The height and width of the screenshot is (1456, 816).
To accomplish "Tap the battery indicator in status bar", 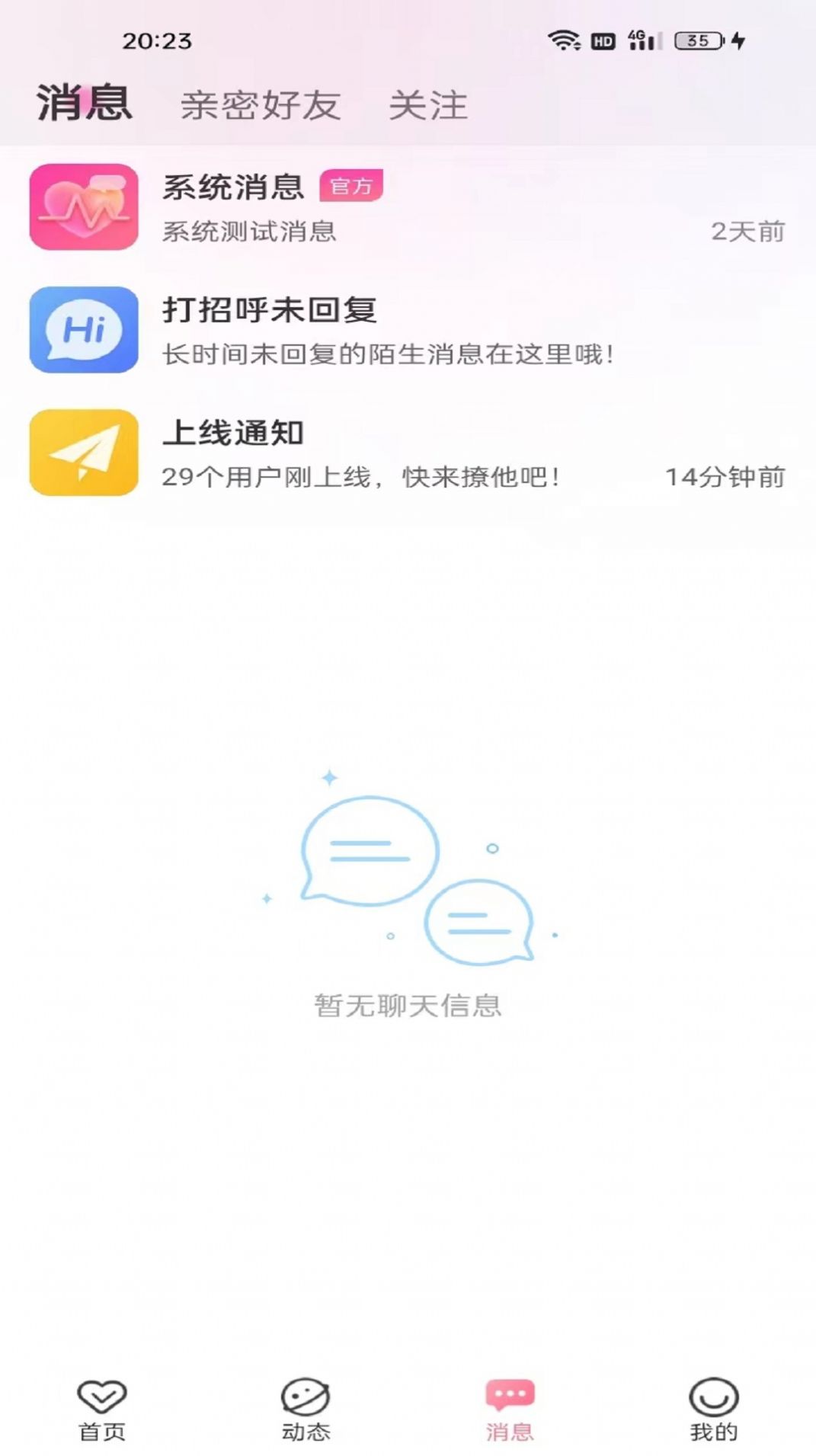I will click(x=692, y=43).
